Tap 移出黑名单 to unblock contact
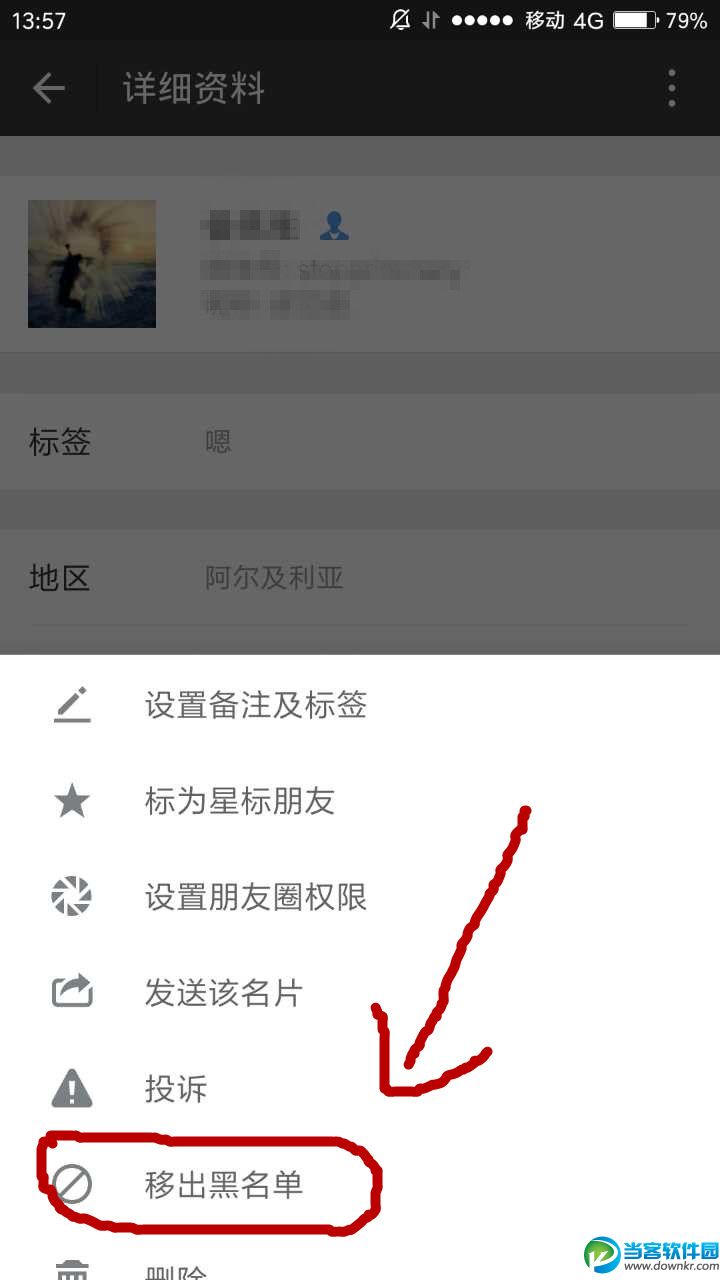The height and width of the screenshot is (1280, 720). click(223, 1185)
